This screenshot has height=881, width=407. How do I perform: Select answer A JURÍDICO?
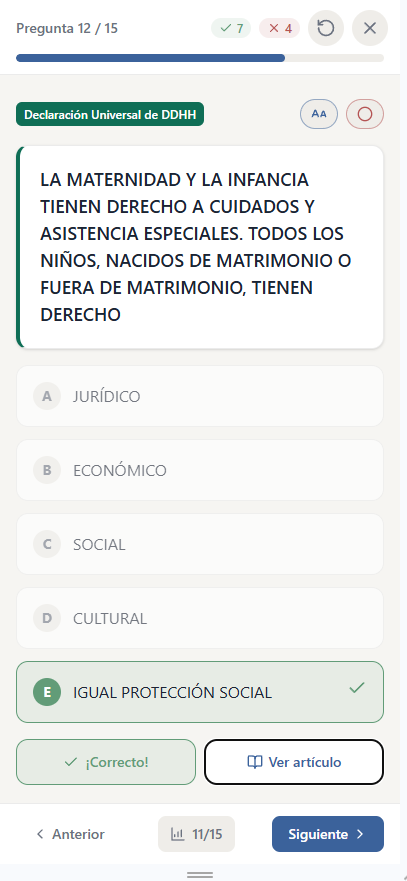coord(200,396)
